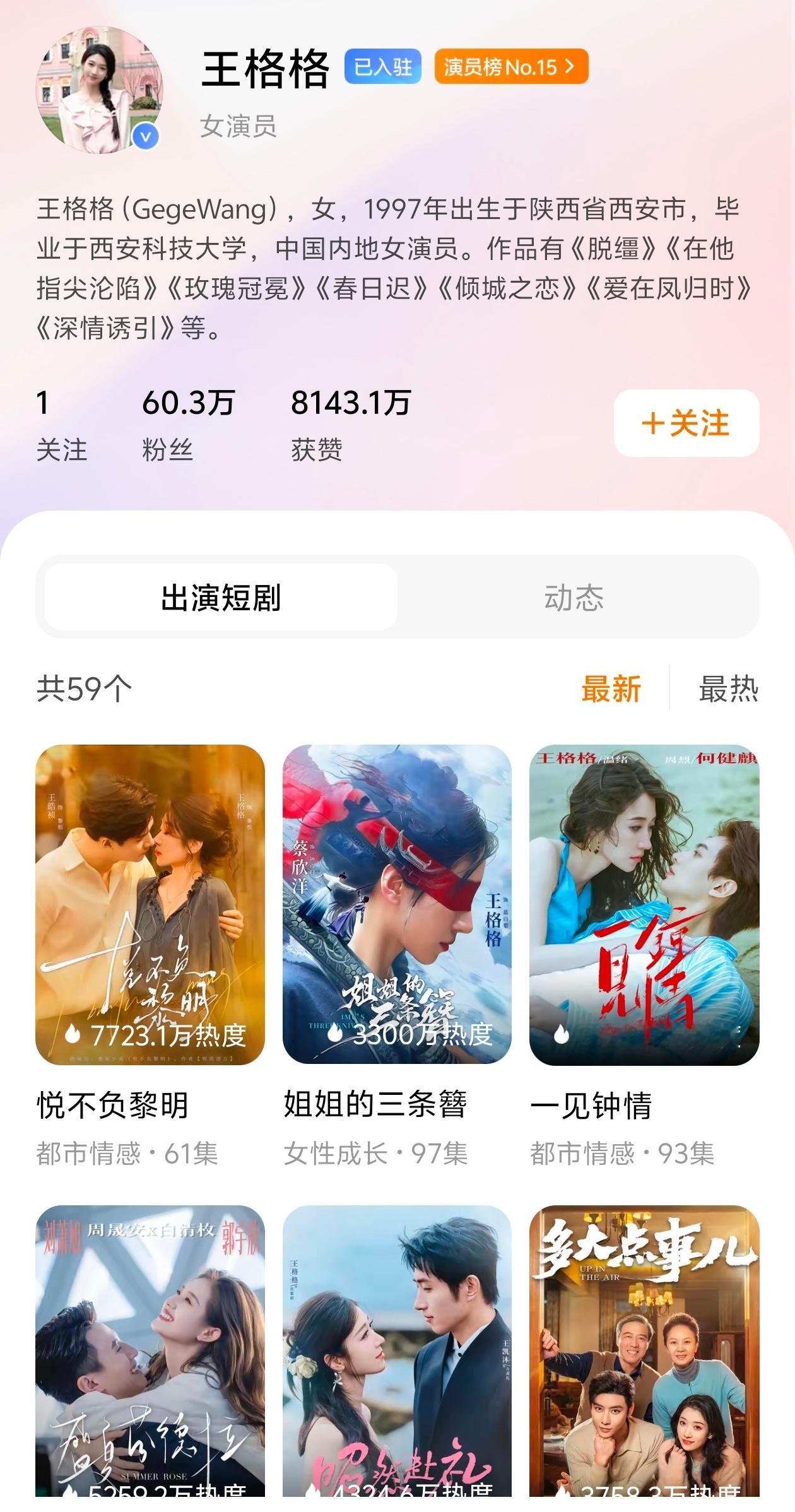
Task: Select the 出演短剧 tab
Action: (x=221, y=597)
